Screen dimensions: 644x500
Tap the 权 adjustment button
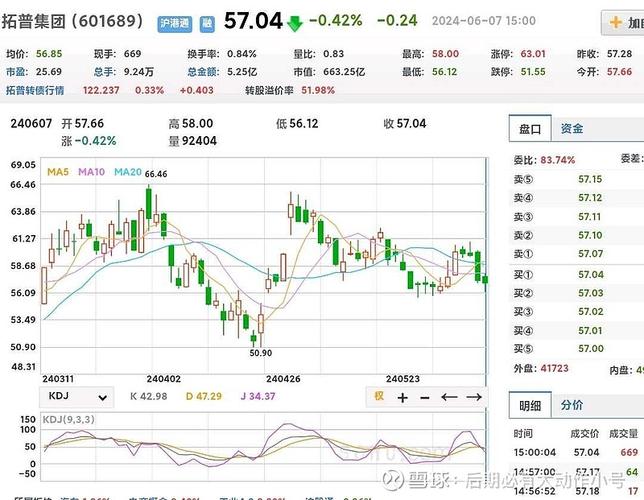[x=380, y=397]
